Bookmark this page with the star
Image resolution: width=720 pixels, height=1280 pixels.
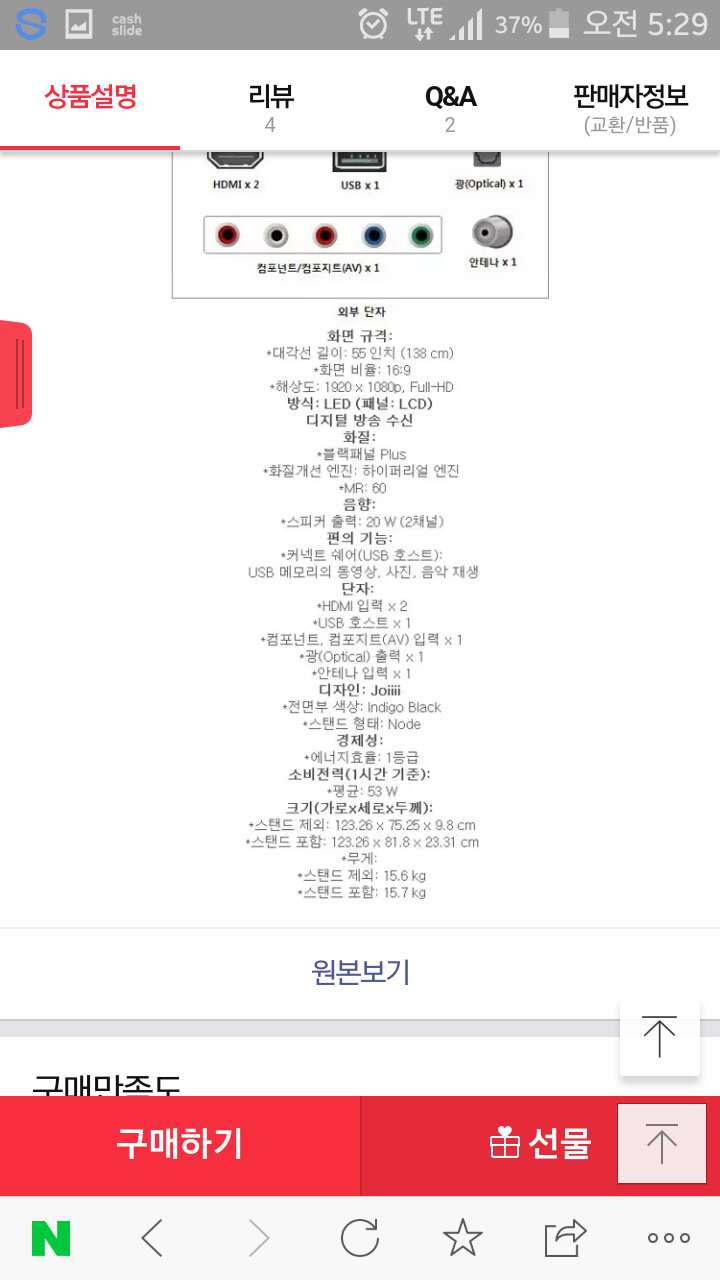click(462, 1239)
